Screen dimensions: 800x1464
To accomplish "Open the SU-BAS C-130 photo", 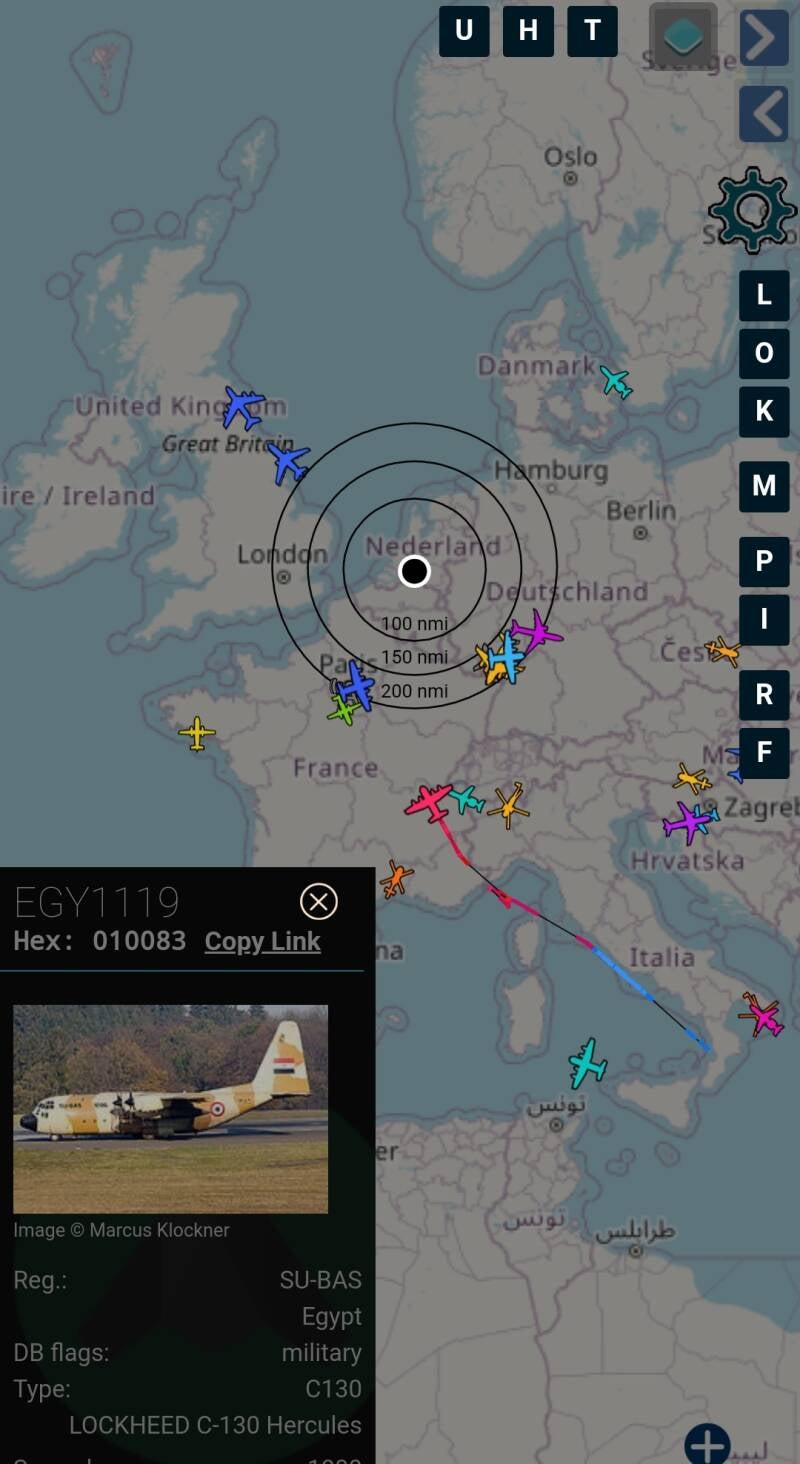I will [x=170, y=1108].
